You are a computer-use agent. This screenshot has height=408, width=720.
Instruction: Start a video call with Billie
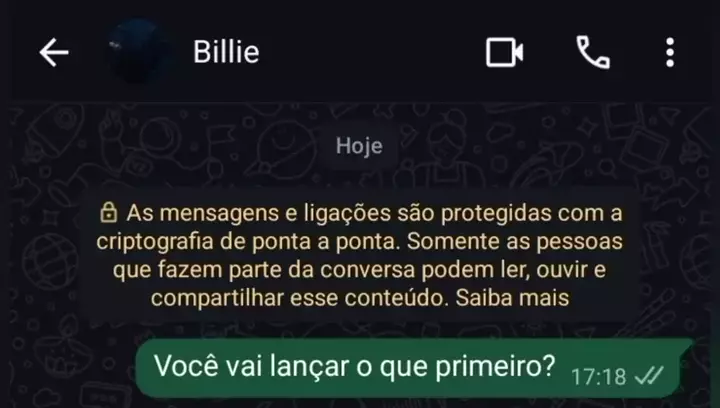pyautogui.click(x=504, y=53)
